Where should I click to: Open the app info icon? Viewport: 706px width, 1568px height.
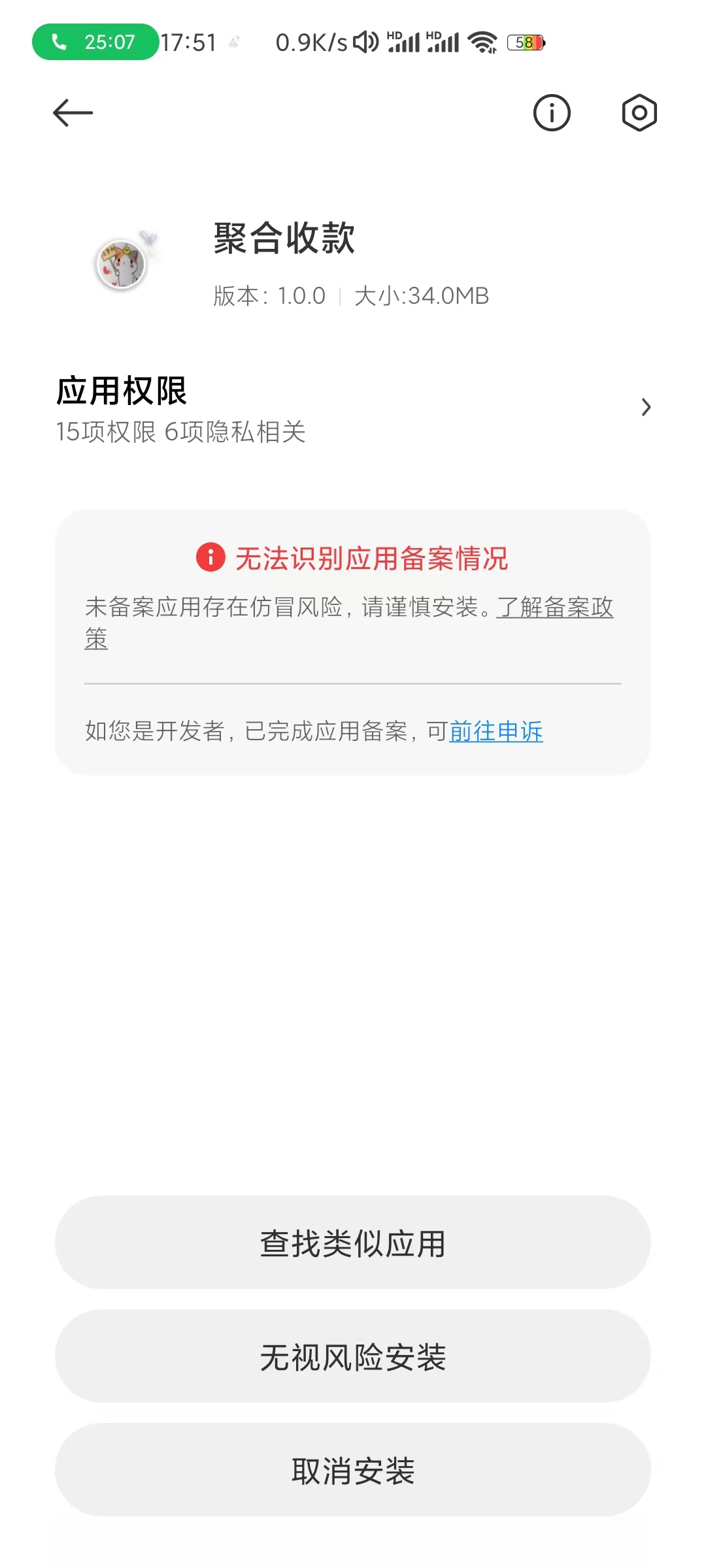tap(552, 113)
